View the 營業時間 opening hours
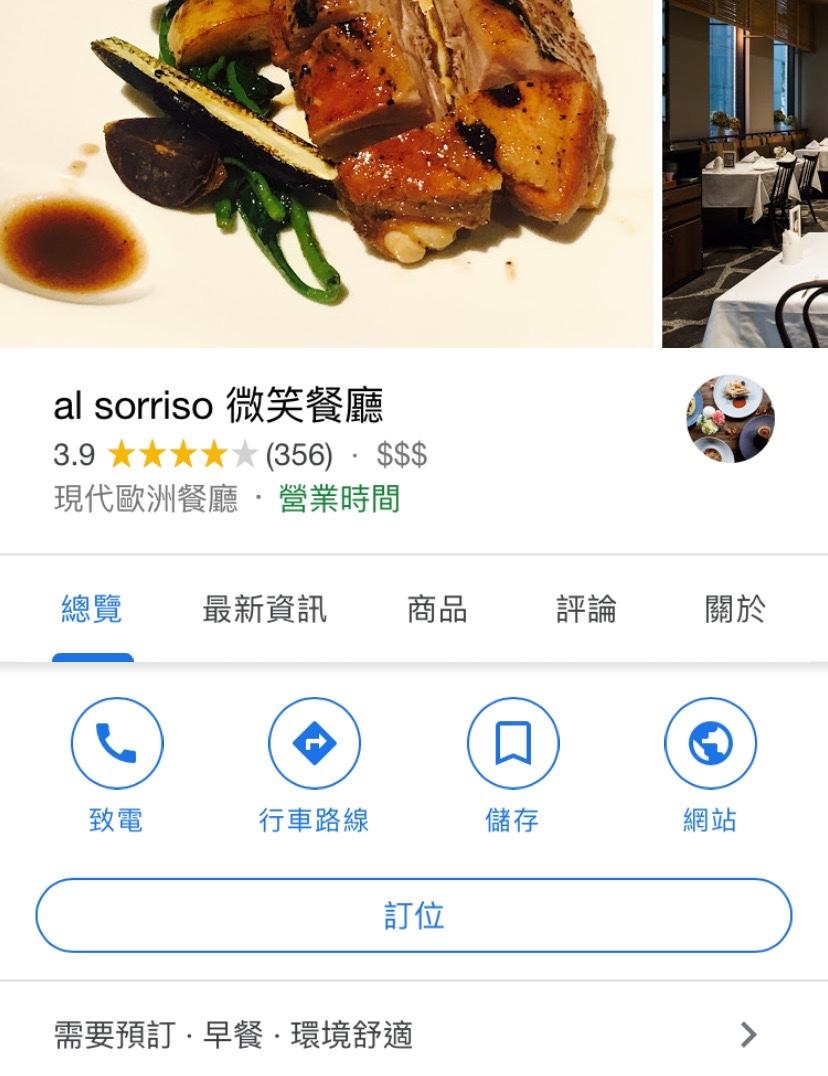Image resolution: width=828 pixels, height=1076 pixels. (339, 499)
